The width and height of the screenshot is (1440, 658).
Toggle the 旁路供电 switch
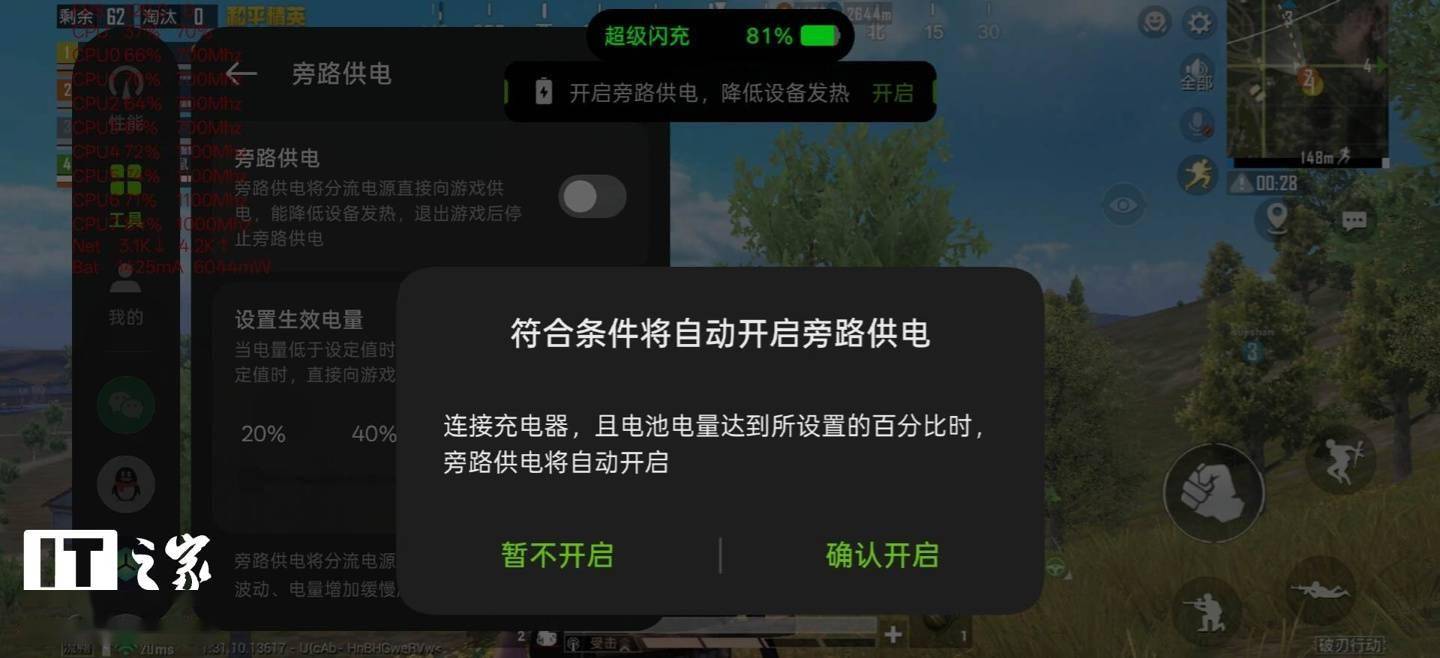pyautogui.click(x=592, y=197)
